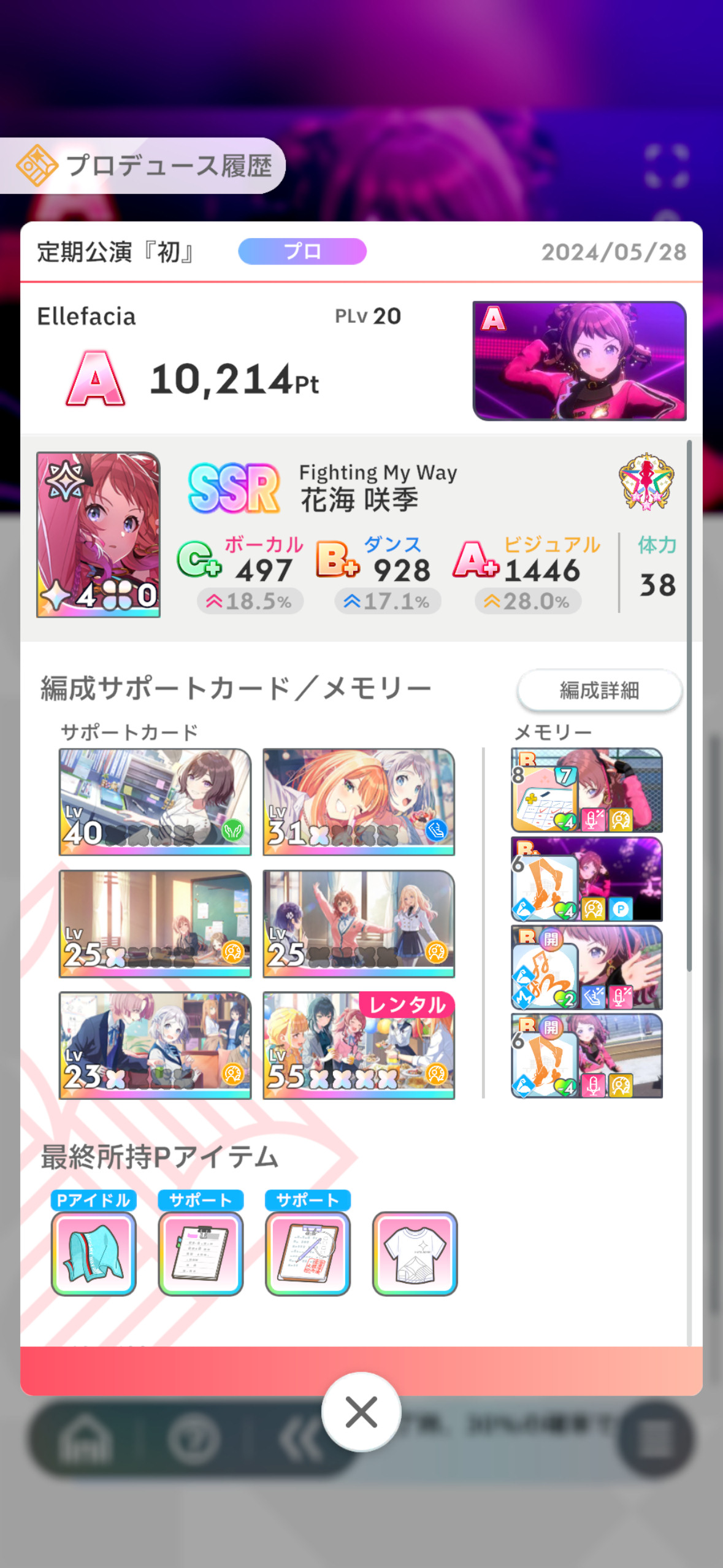View the white T-shirt P item
The image size is (723, 1568).
tap(415, 1253)
